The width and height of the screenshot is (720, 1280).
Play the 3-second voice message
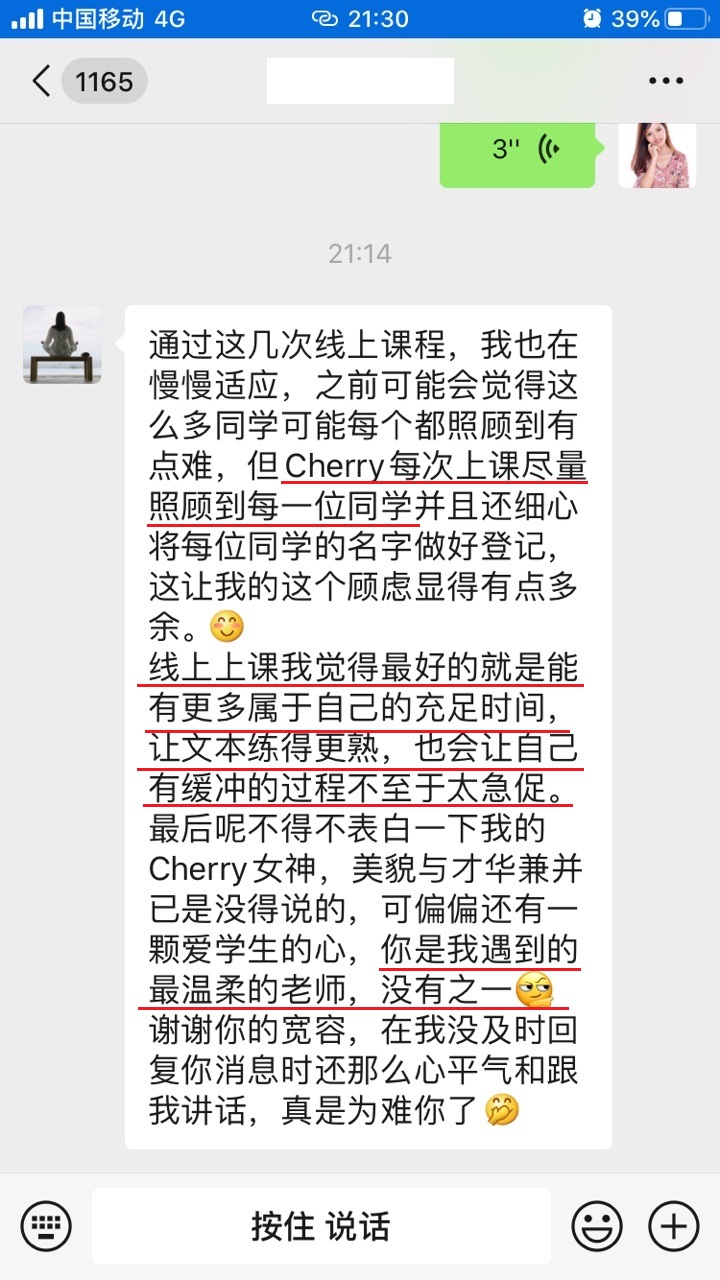(x=517, y=152)
